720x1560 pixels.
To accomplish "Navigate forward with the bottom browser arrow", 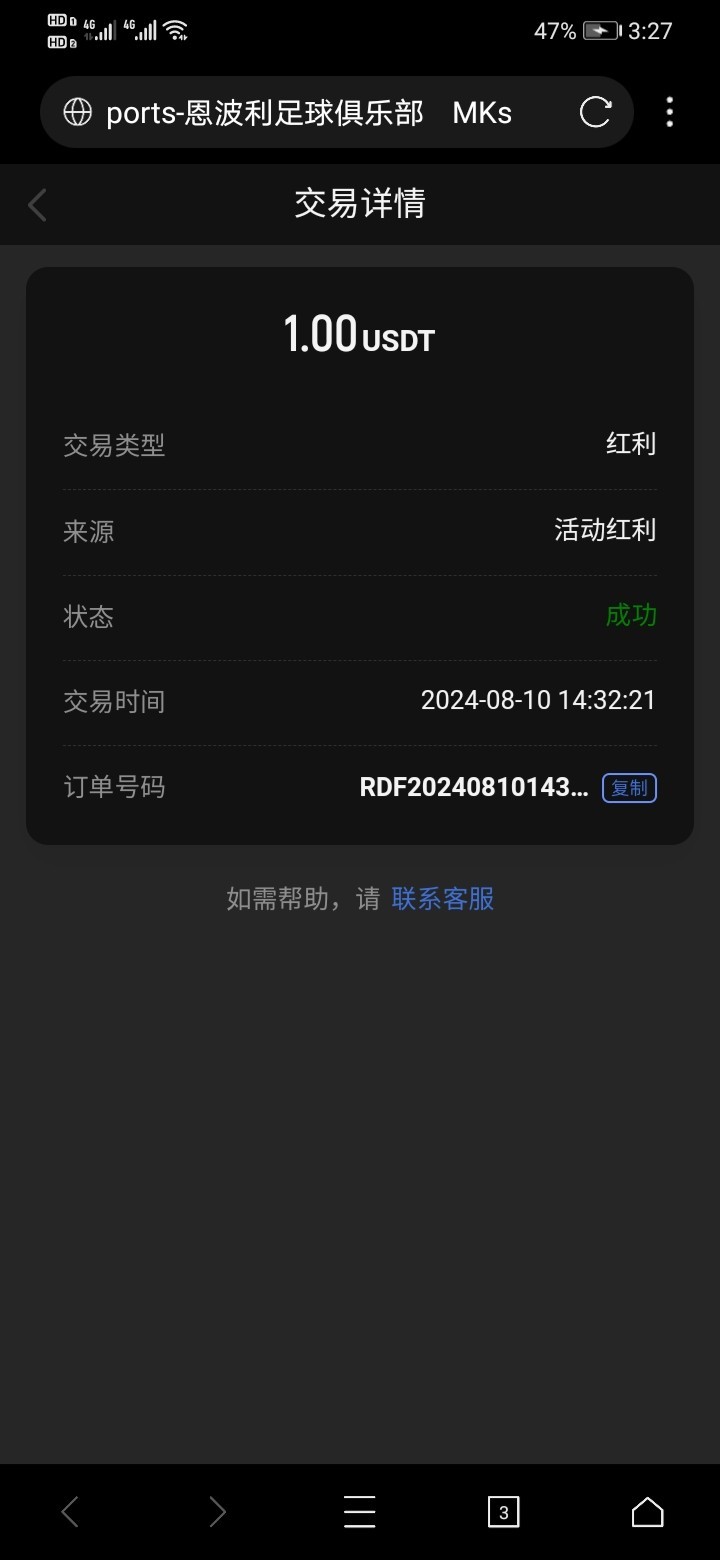I will pos(217,1512).
